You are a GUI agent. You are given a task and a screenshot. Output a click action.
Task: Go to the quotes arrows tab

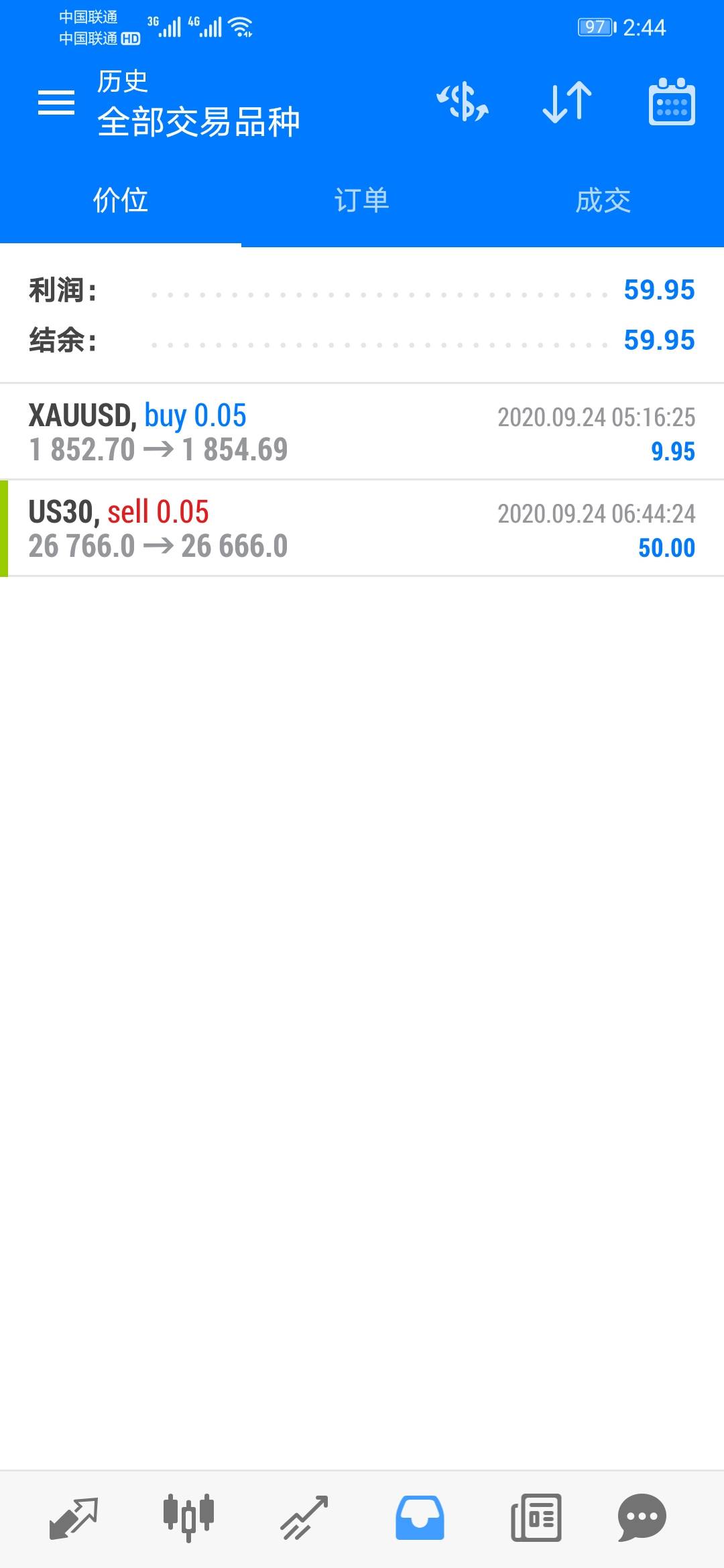click(x=74, y=1518)
